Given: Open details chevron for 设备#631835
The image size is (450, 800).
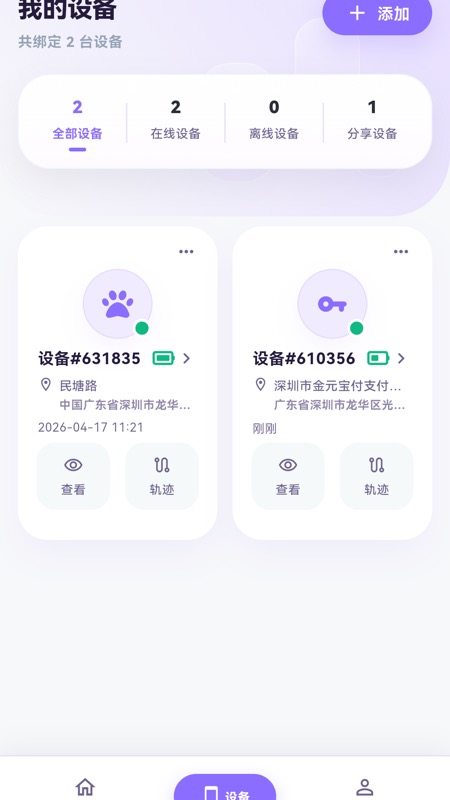Looking at the screenshot, I should tap(187, 359).
